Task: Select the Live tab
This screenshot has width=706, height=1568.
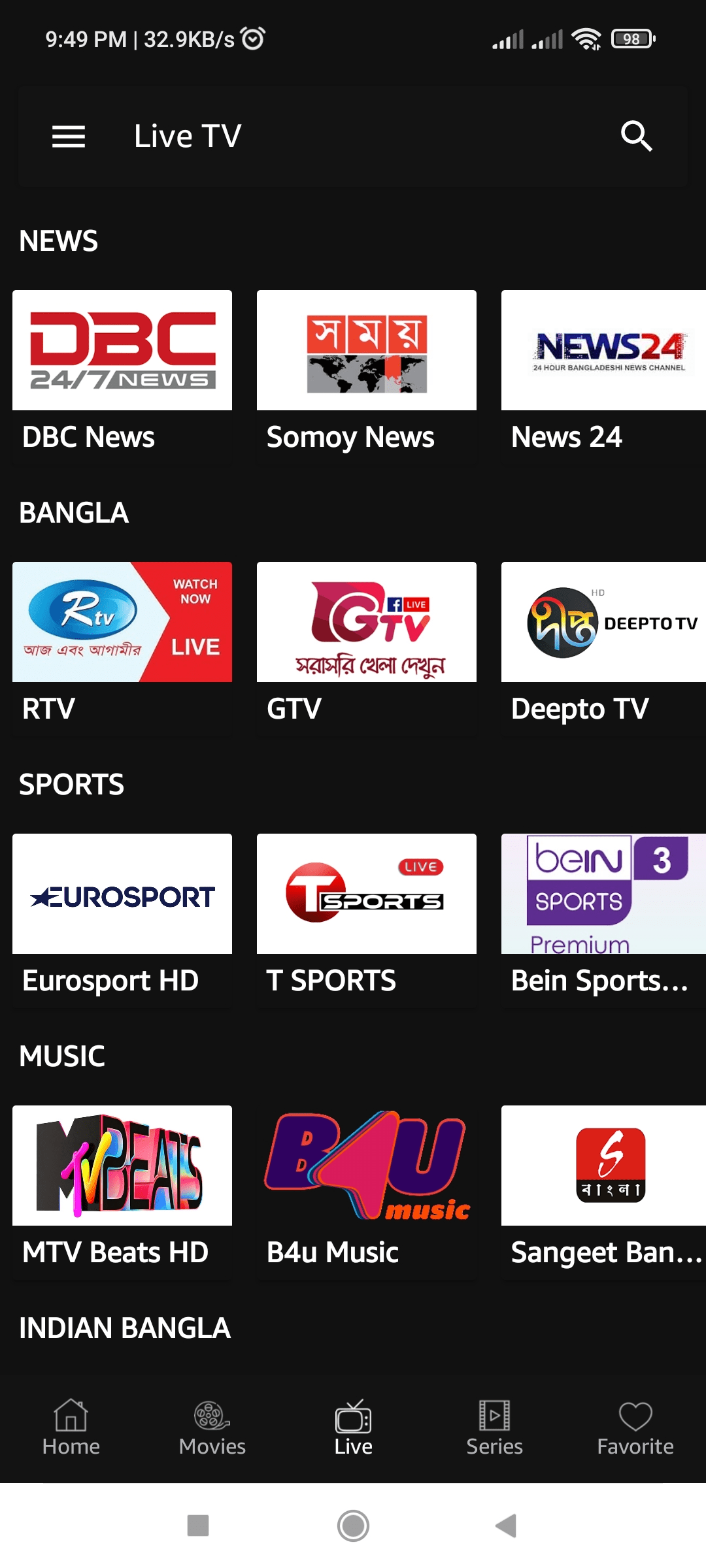Action: 353,1428
